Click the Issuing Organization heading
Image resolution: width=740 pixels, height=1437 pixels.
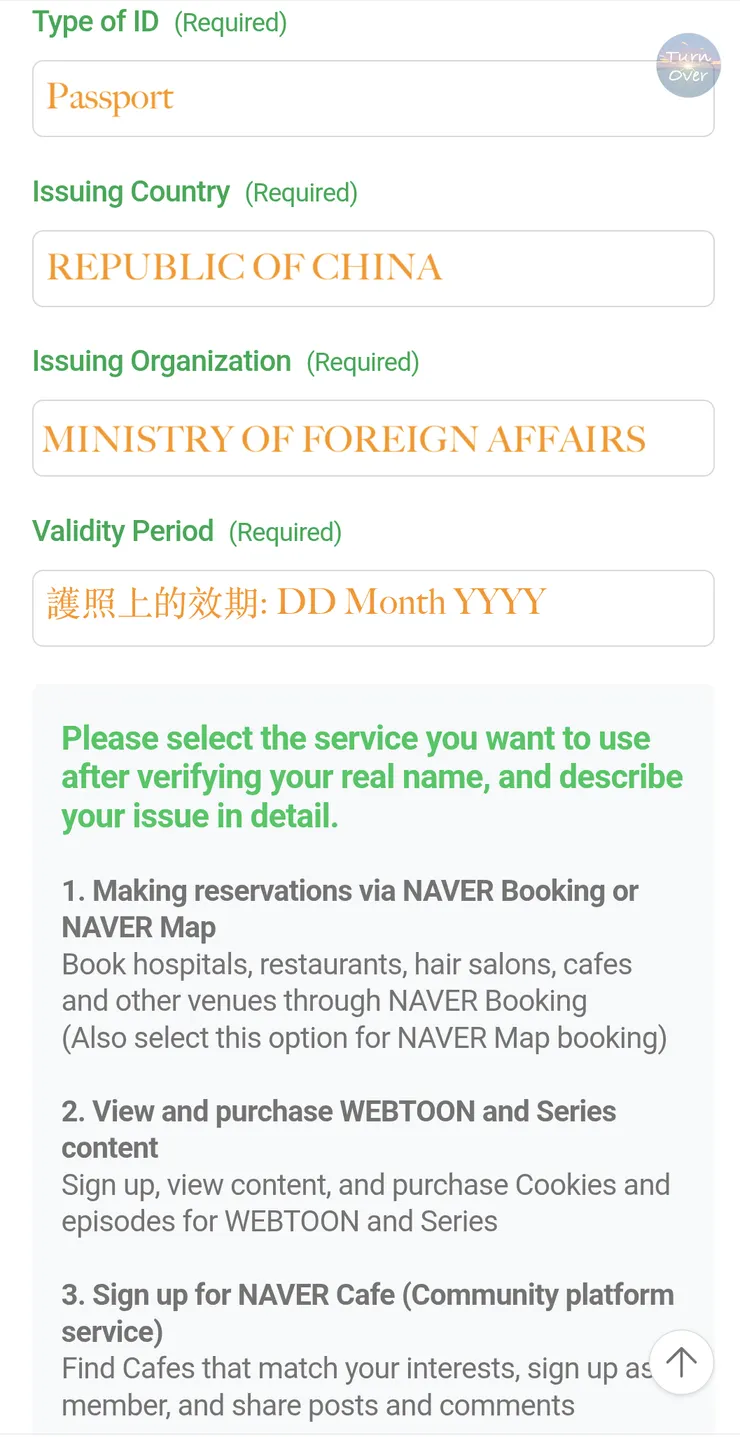[161, 361]
